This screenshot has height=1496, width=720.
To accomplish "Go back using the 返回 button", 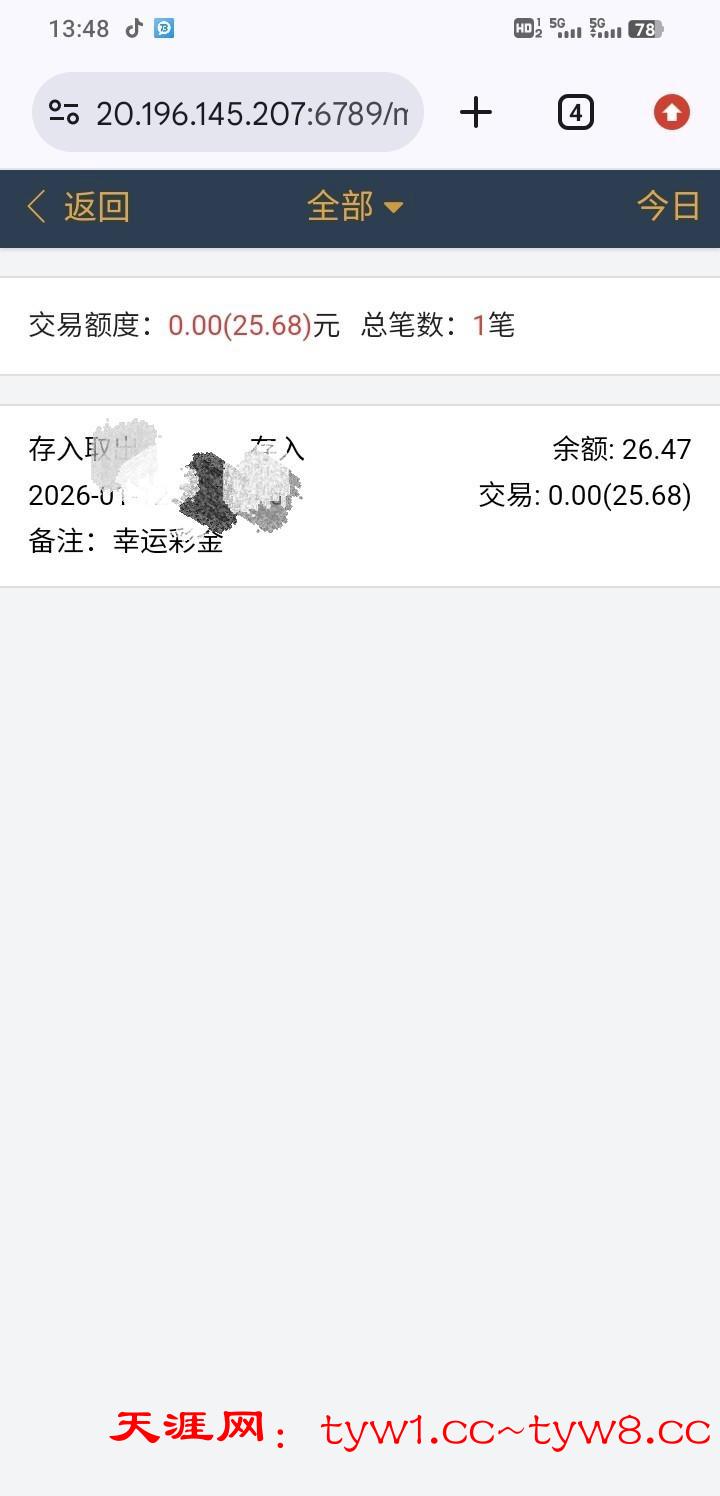I will point(78,207).
